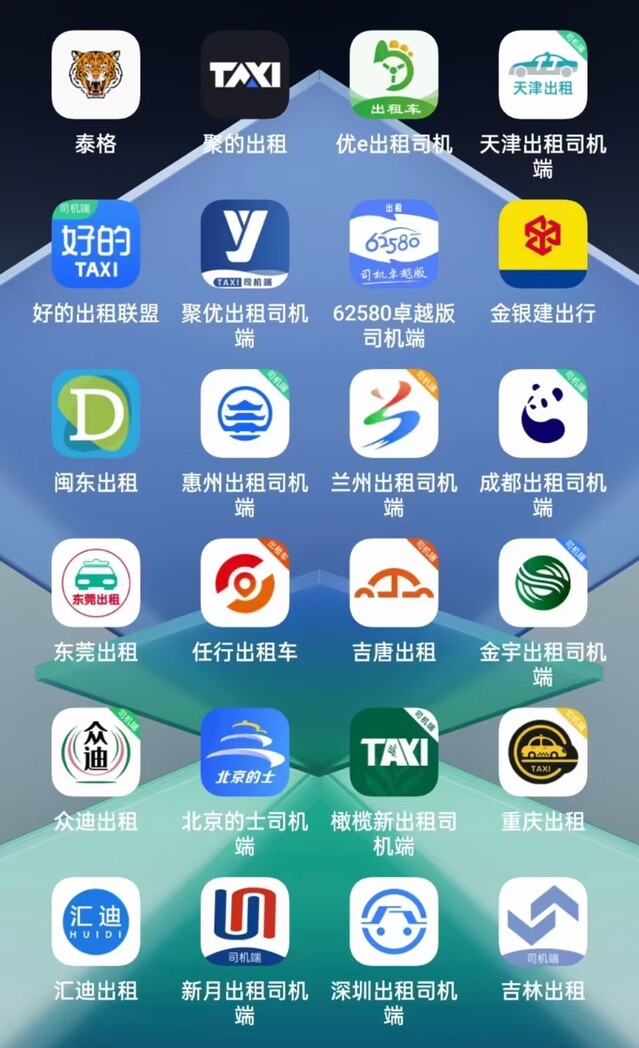Open 优e出租司机 app

pyautogui.click(x=394, y=75)
